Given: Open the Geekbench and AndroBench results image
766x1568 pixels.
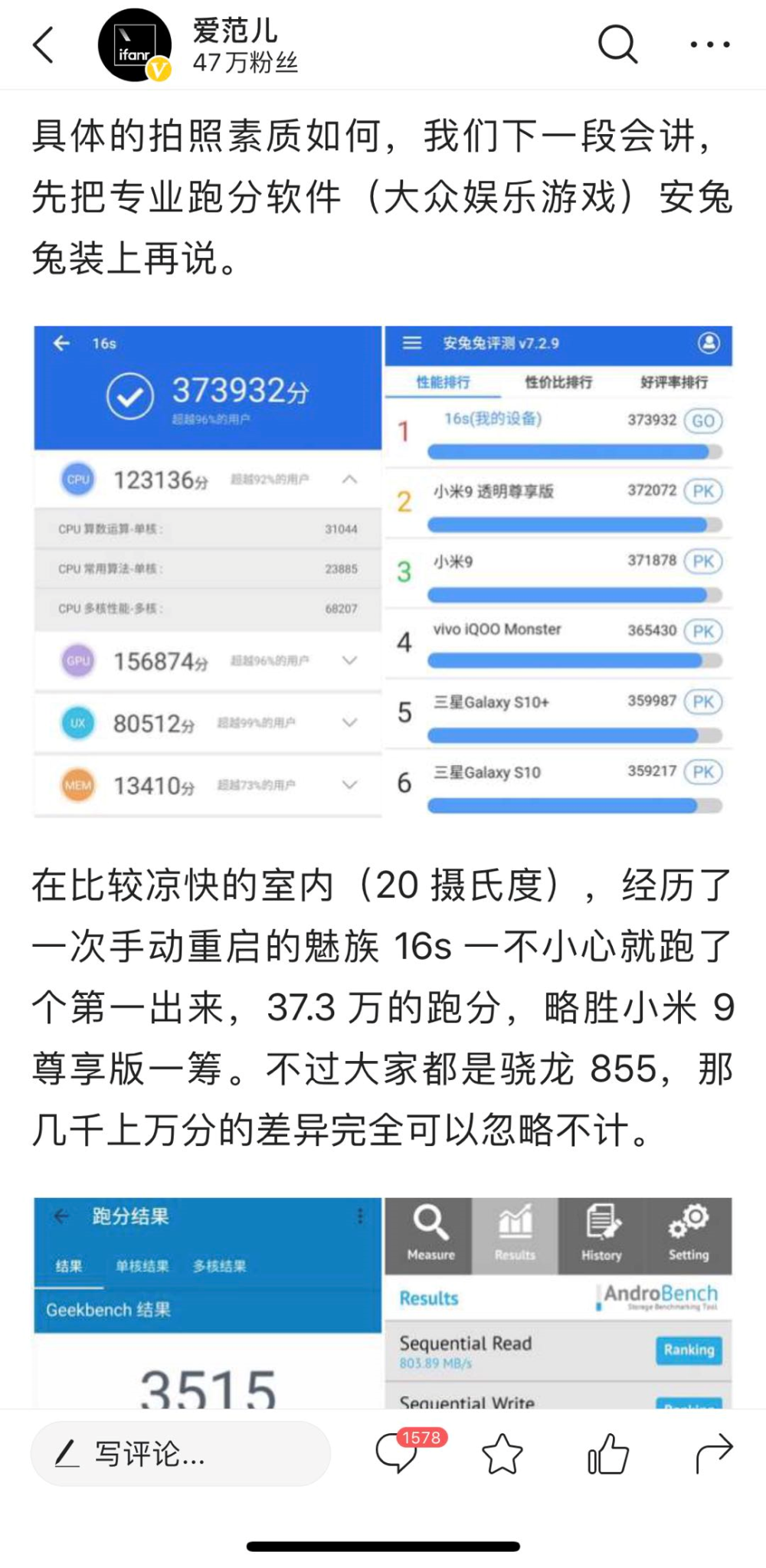Looking at the screenshot, I should tap(383, 1302).
